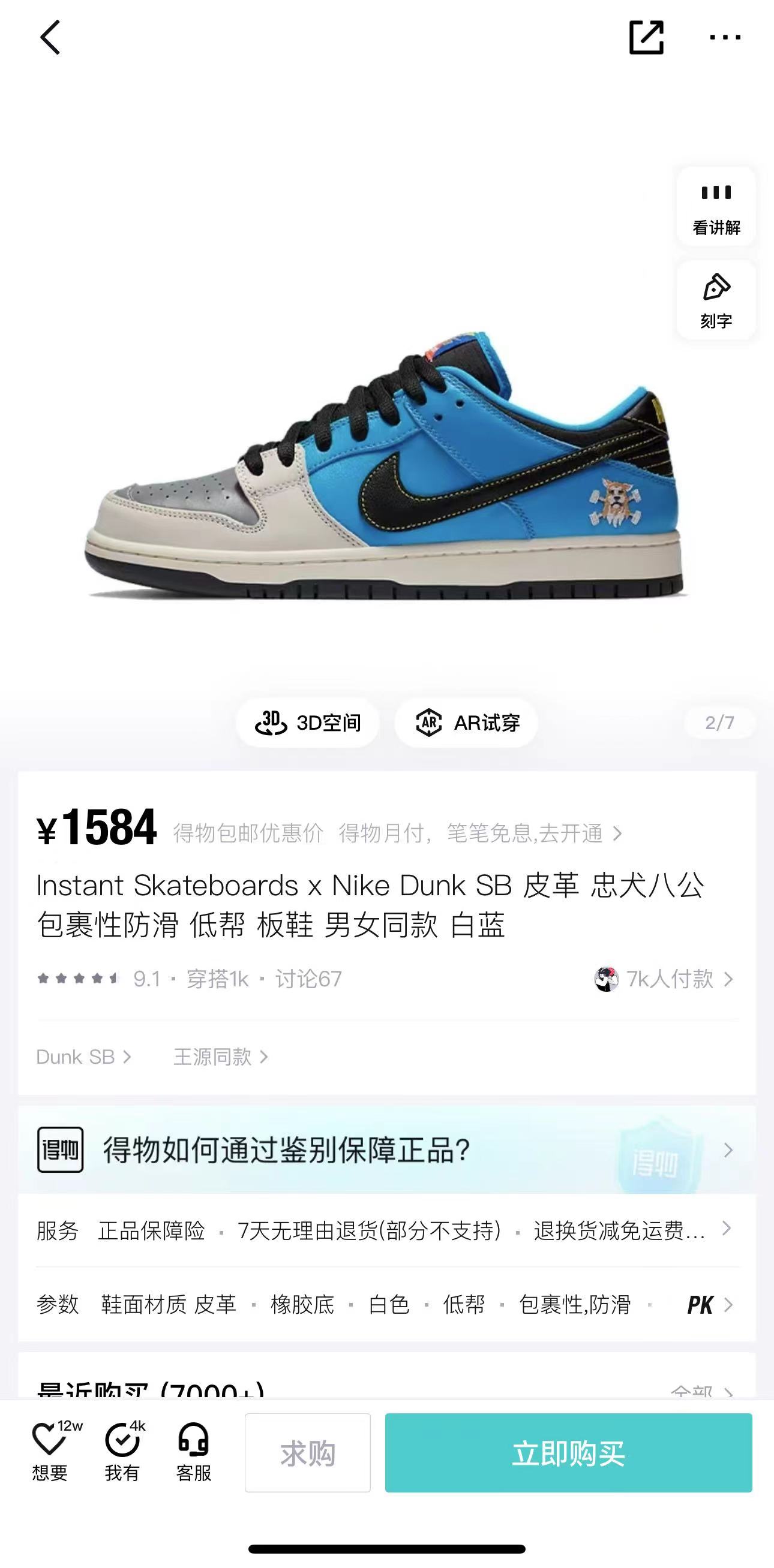Image resolution: width=774 pixels, height=1568 pixels.
Task: Try on the shoe with AR试穿
Action: [466, 723]
